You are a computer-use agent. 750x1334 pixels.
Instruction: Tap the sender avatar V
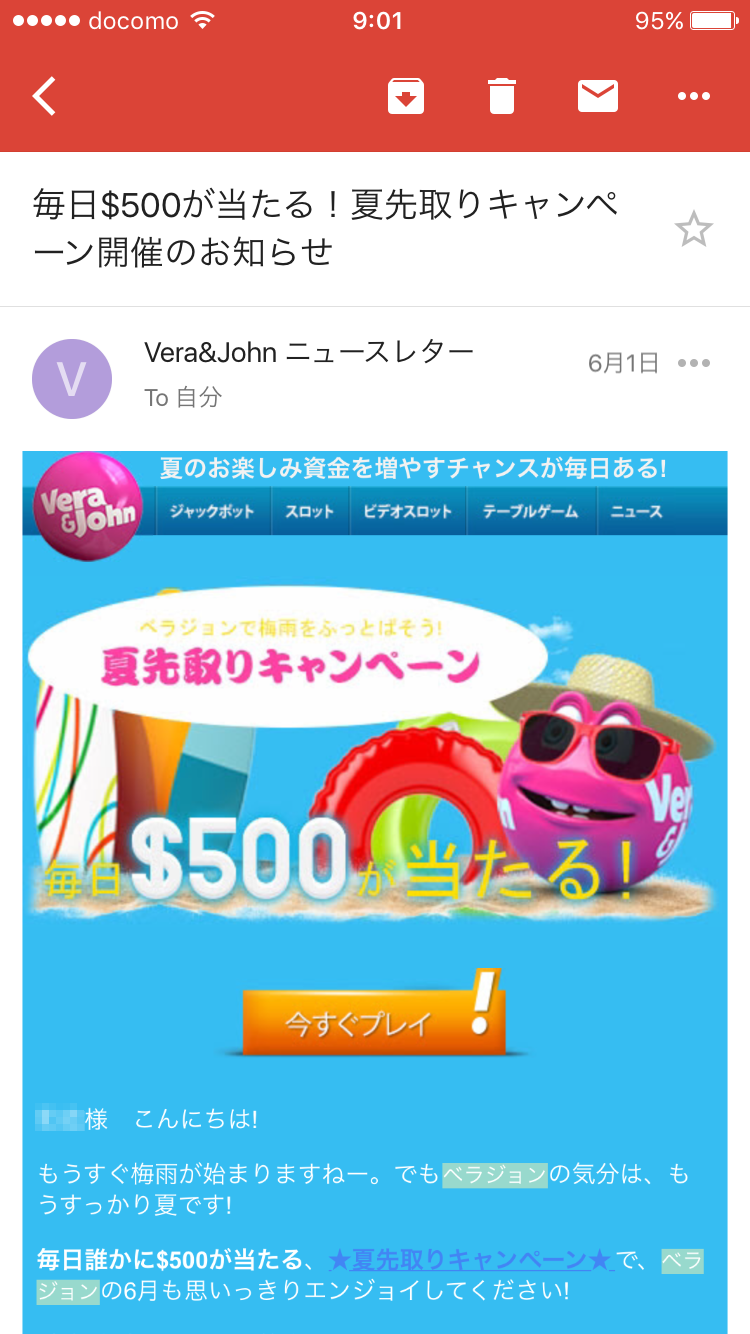click(x=72, y=379)
